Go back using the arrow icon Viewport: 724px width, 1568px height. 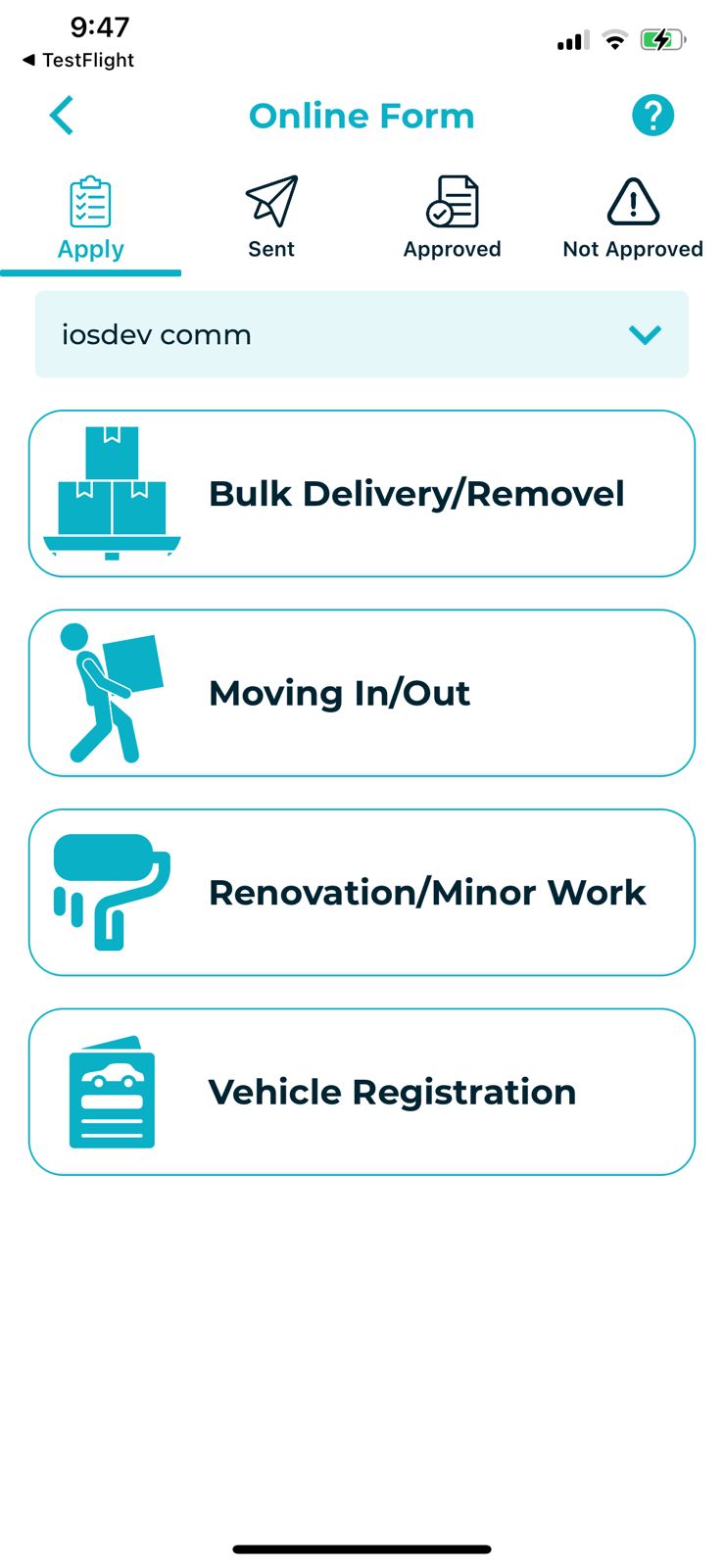tap(62, 116)
